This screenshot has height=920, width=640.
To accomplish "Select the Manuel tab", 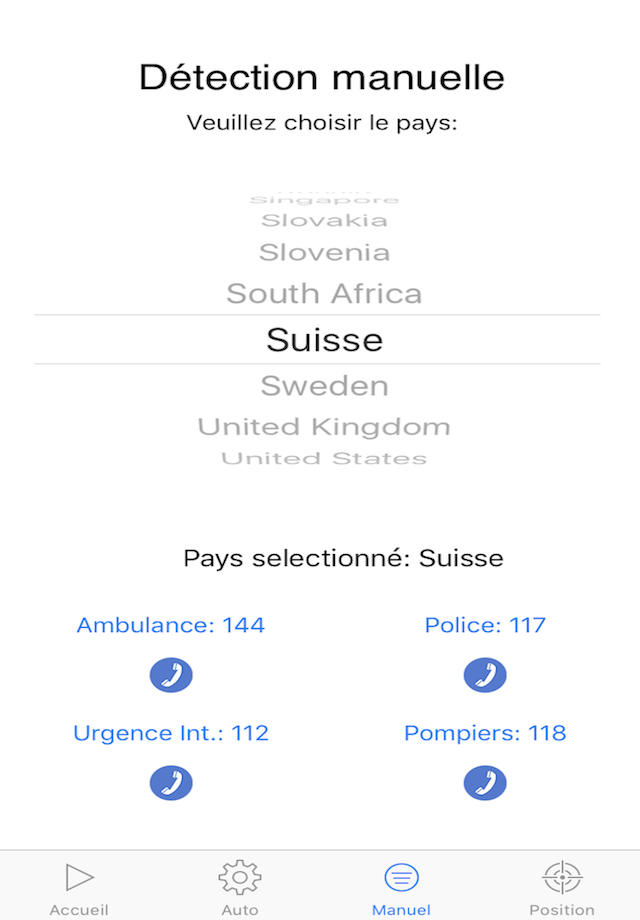I will (x=401, y=886).
